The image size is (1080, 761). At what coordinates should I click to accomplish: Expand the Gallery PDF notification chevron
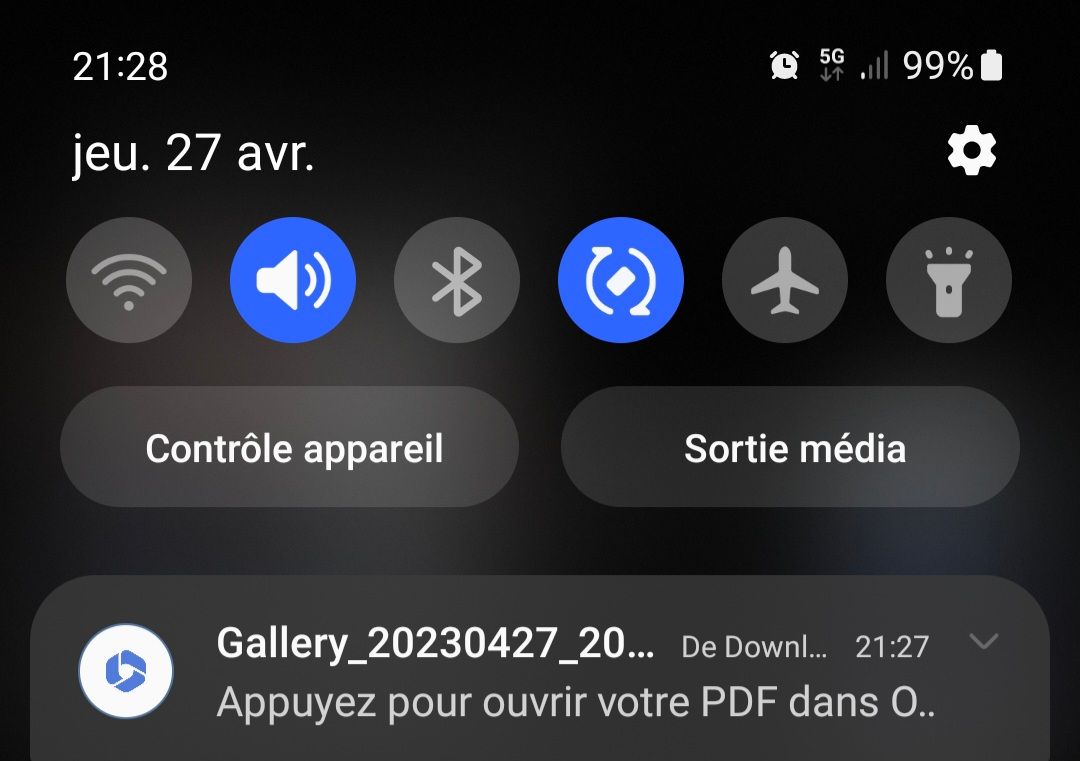[984, 642]
